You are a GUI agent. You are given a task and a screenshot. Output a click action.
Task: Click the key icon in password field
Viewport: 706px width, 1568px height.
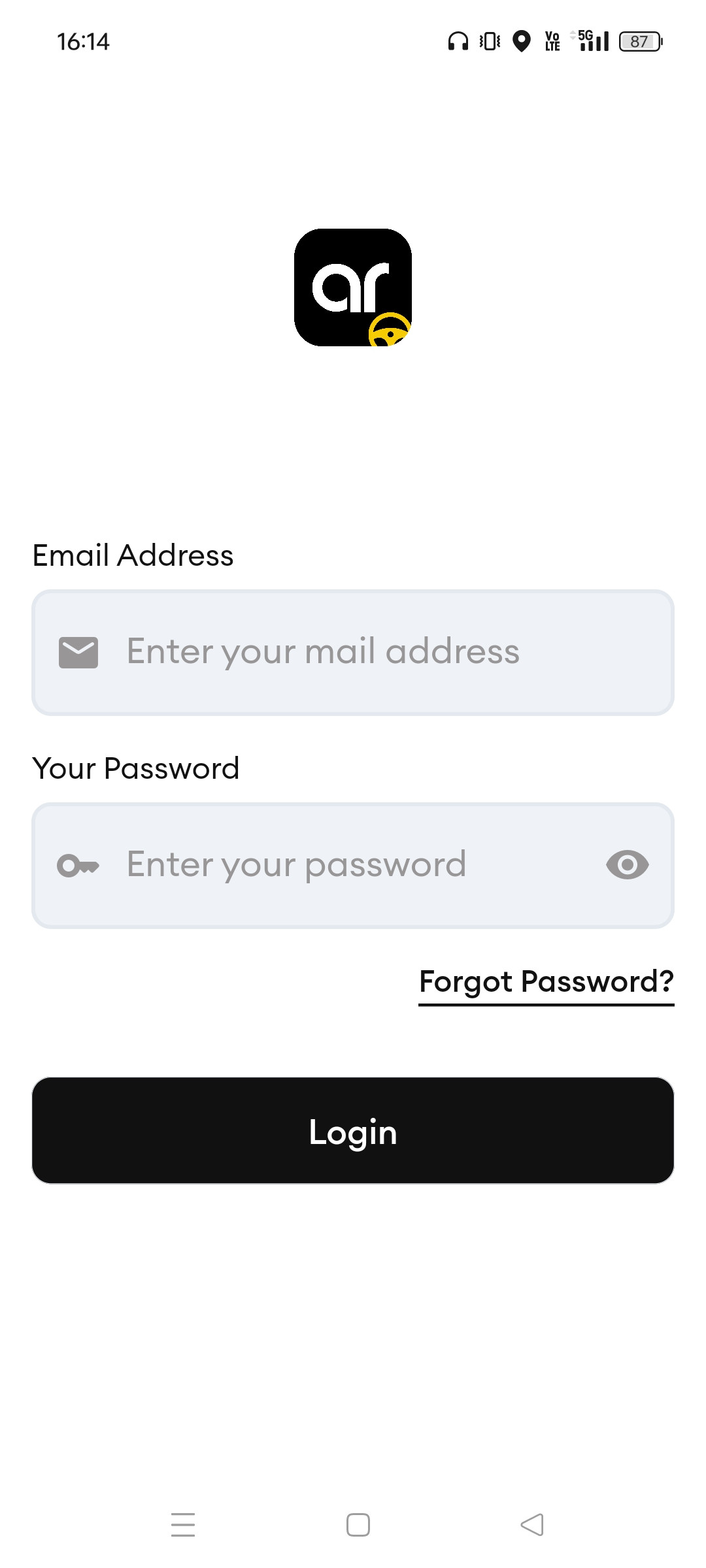80,864
